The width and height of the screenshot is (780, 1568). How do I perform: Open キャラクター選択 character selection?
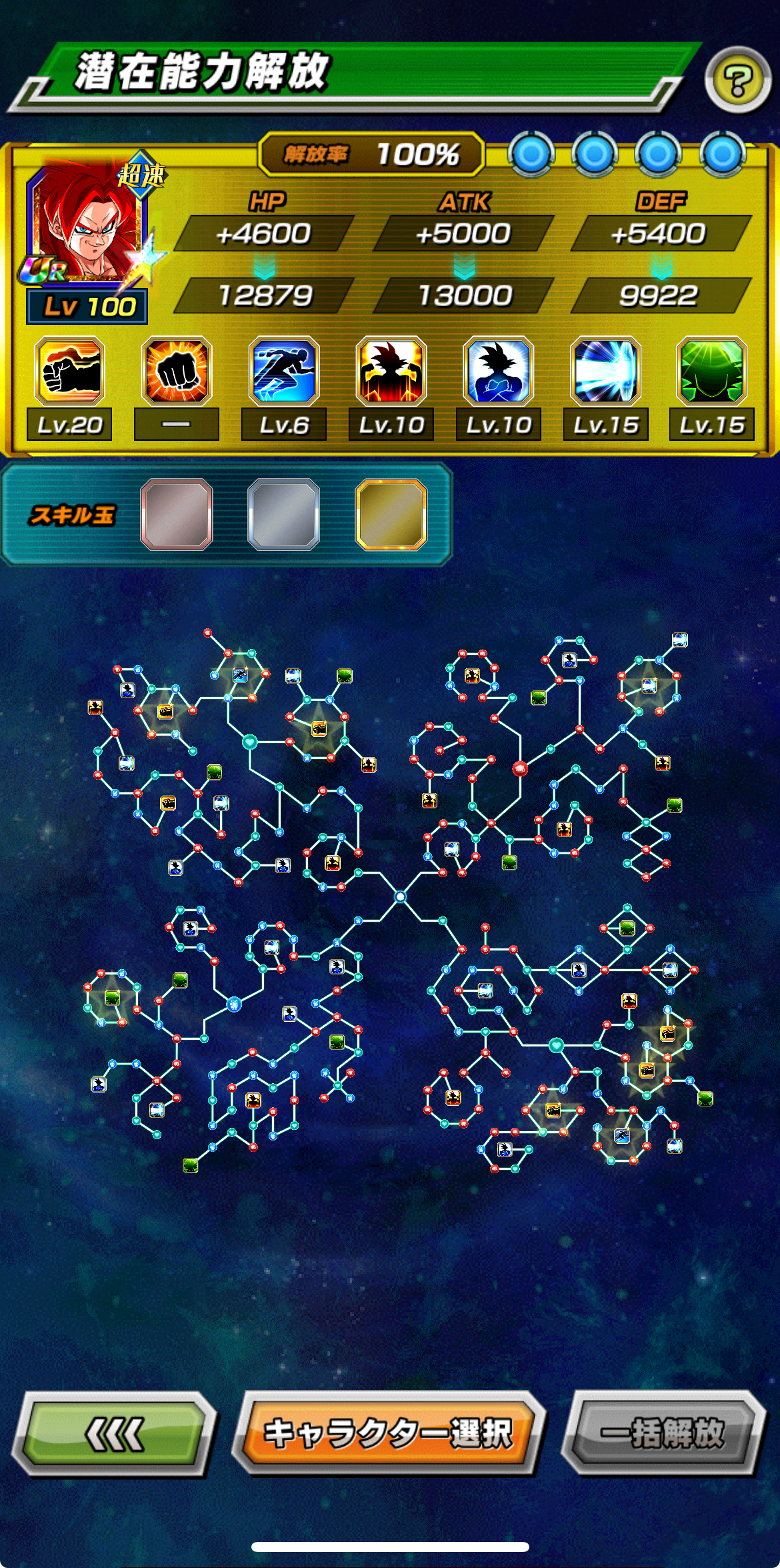[389, 1433]
